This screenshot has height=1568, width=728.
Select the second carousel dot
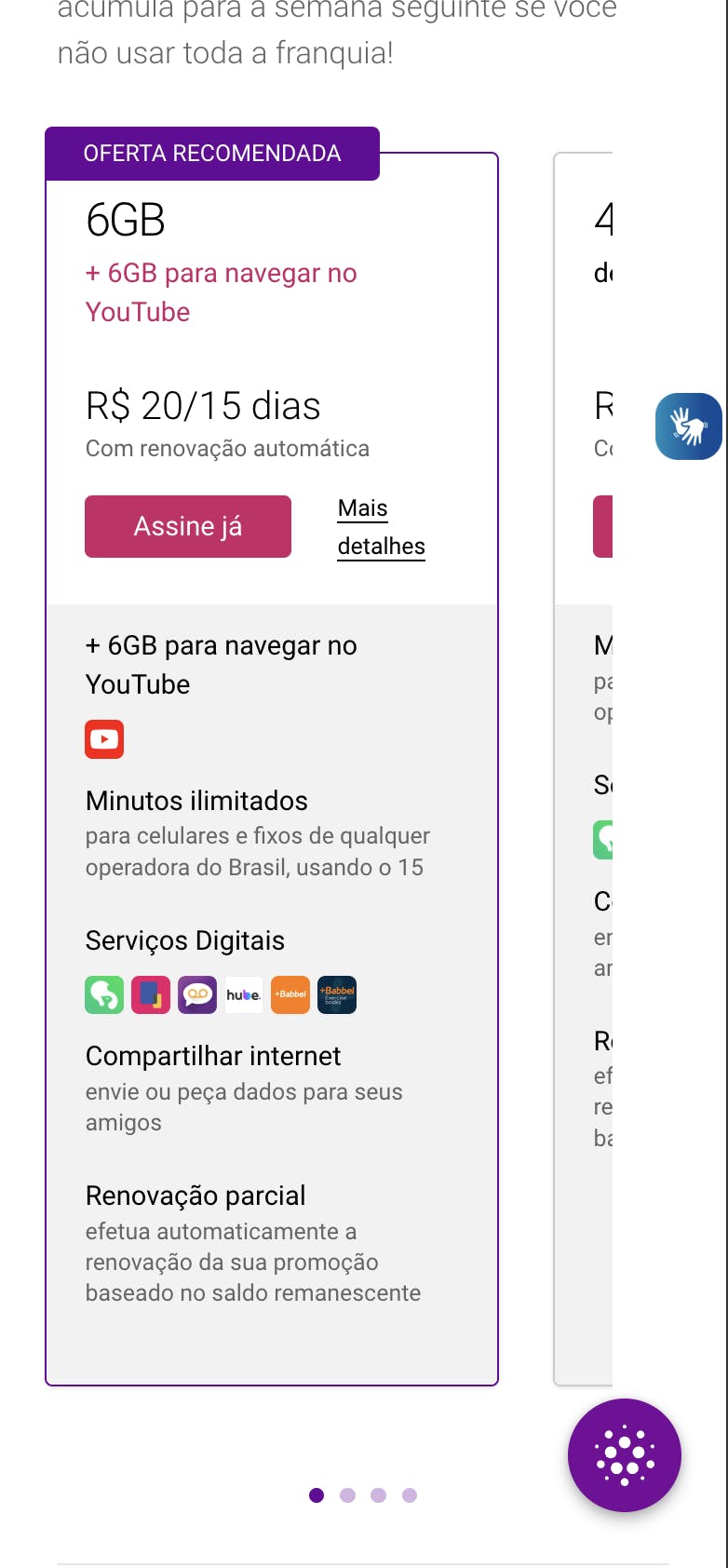[x=347, y=1495]
